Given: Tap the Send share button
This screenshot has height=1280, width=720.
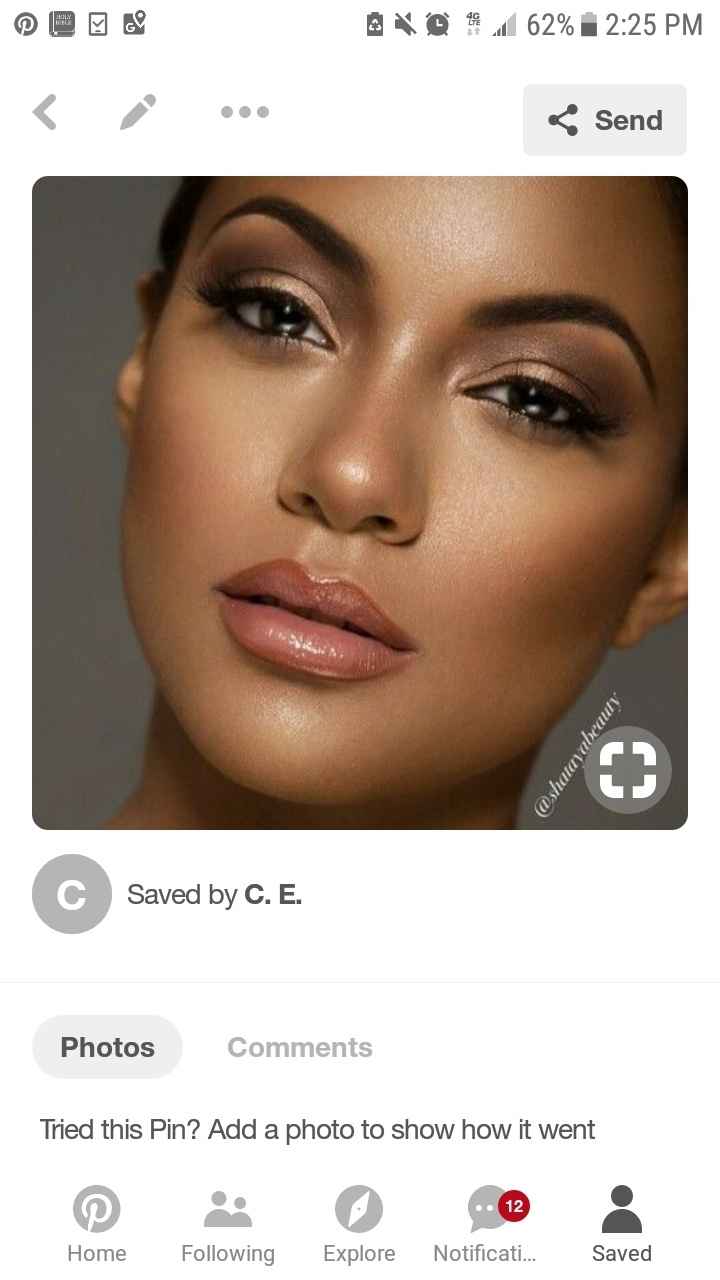Looking at the screenshot, I should tap(605, 120).
